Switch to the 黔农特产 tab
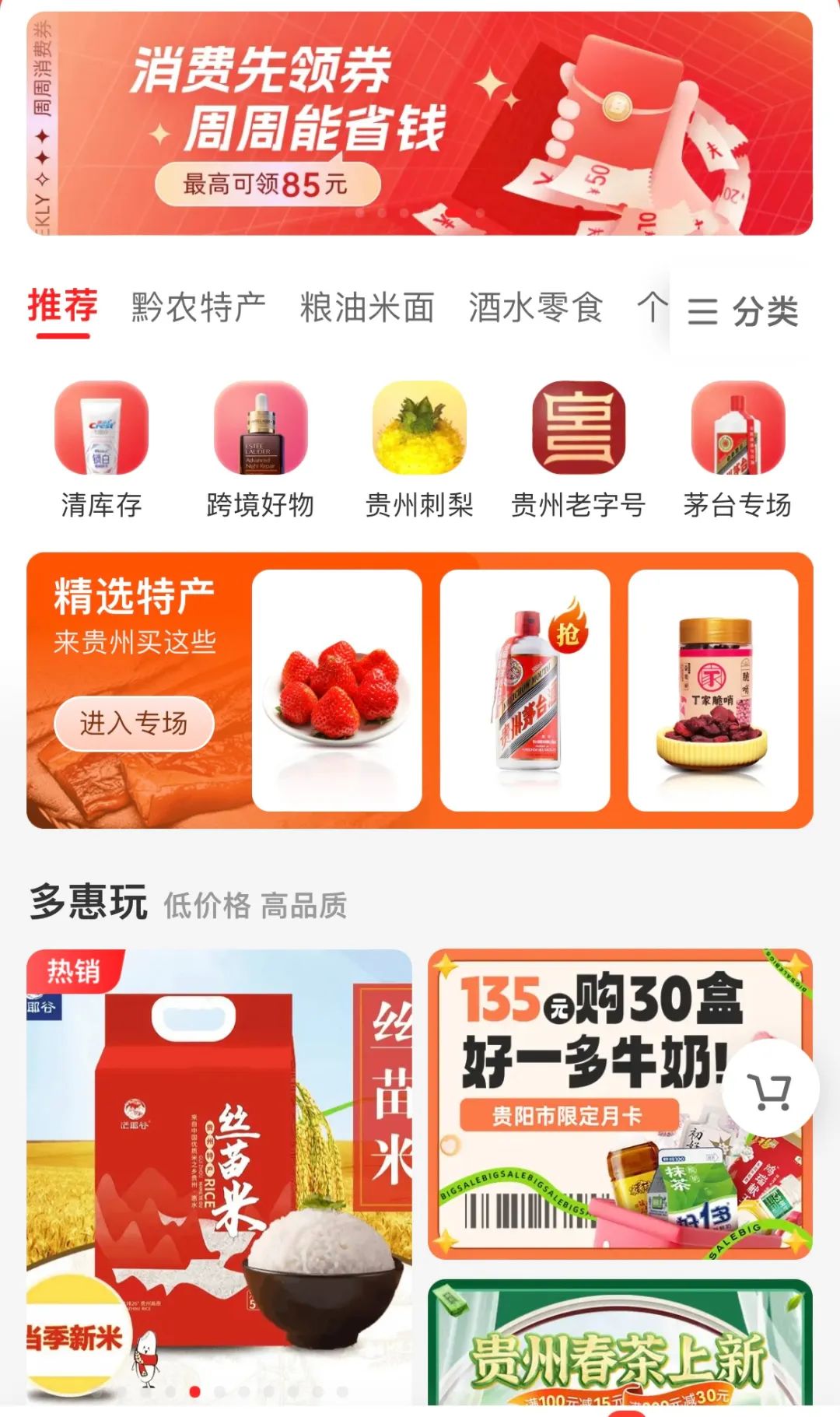 [198, 307]
